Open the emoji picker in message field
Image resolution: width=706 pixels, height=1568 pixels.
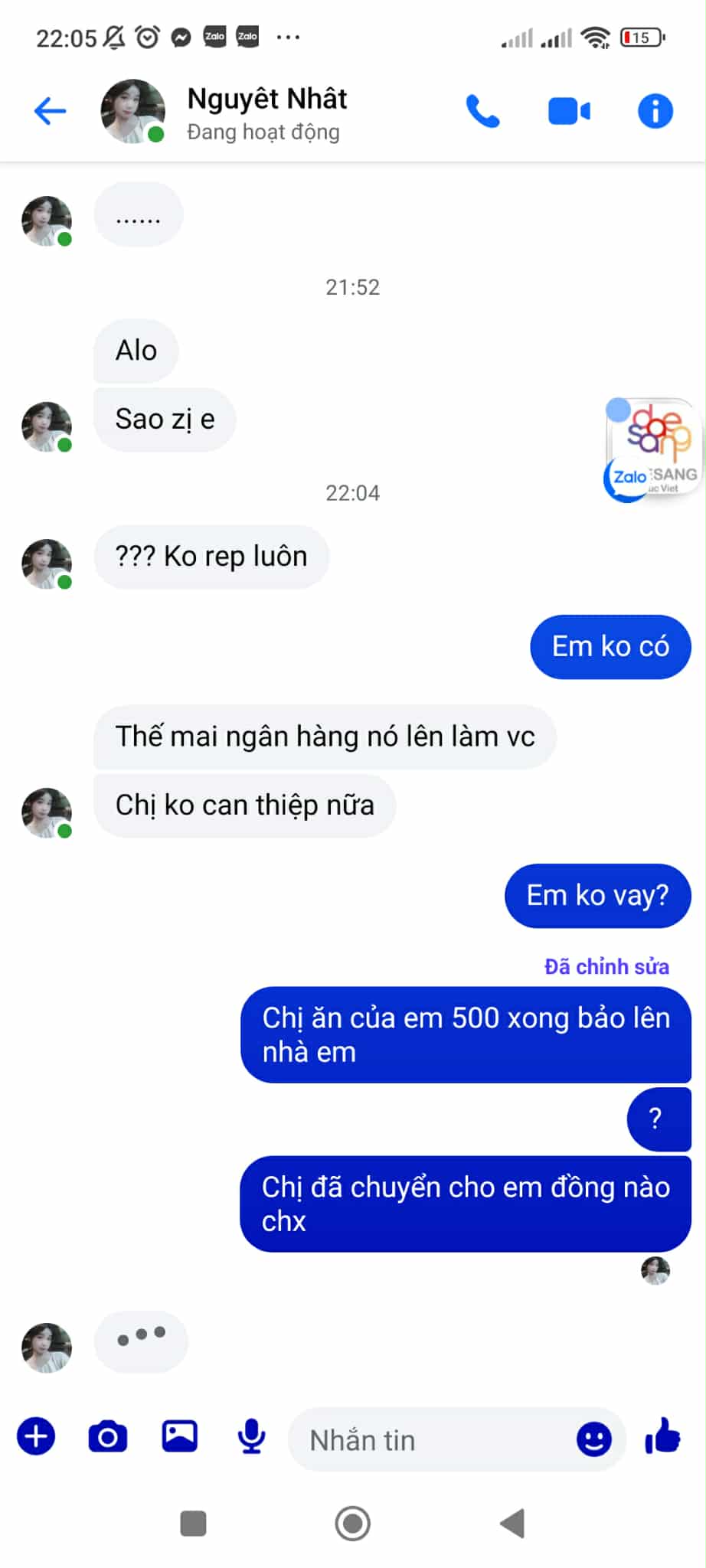(x=593, y=1439)
